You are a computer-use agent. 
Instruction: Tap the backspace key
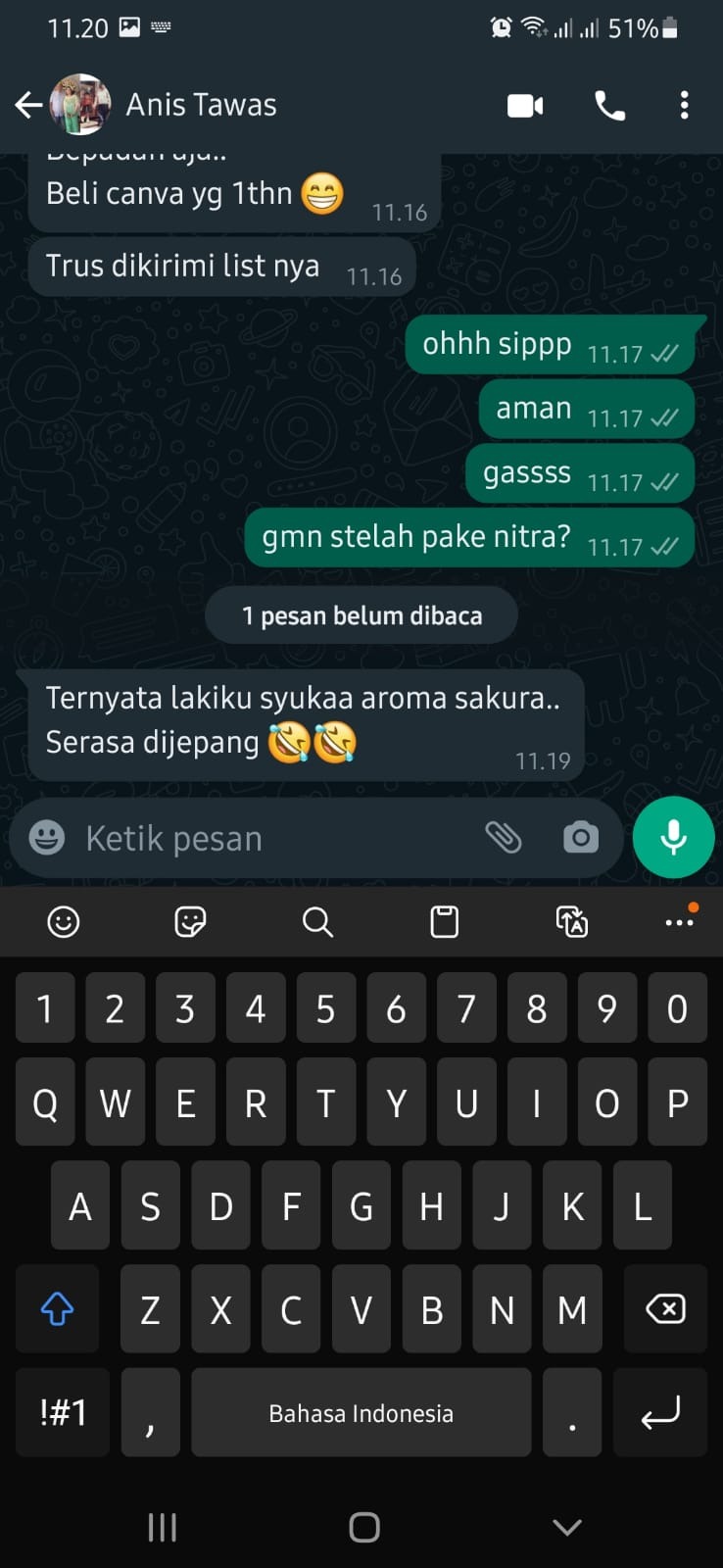click(665, 1309)
